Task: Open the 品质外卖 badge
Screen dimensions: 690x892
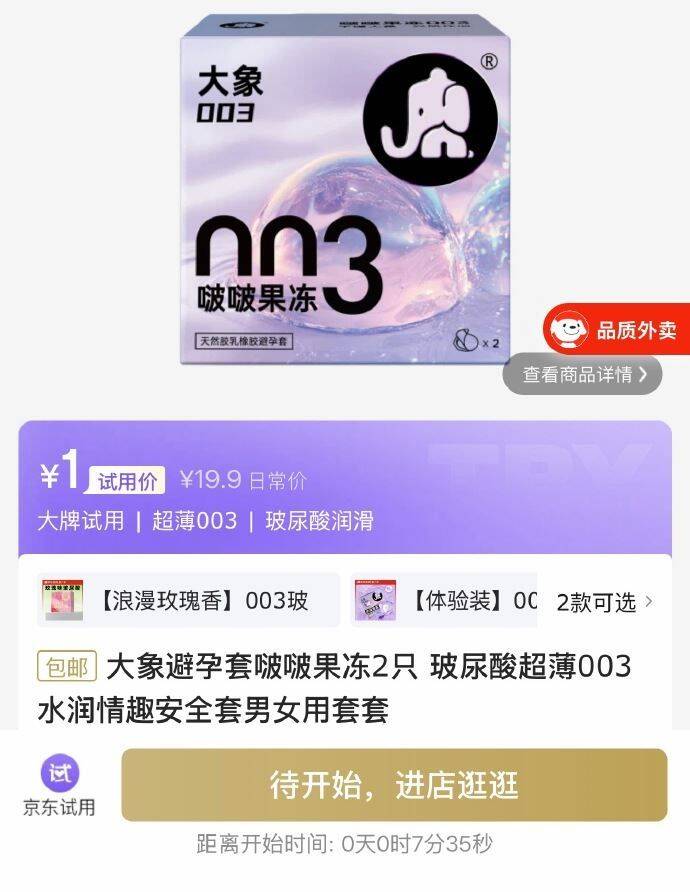Action: tap(615, 329)
